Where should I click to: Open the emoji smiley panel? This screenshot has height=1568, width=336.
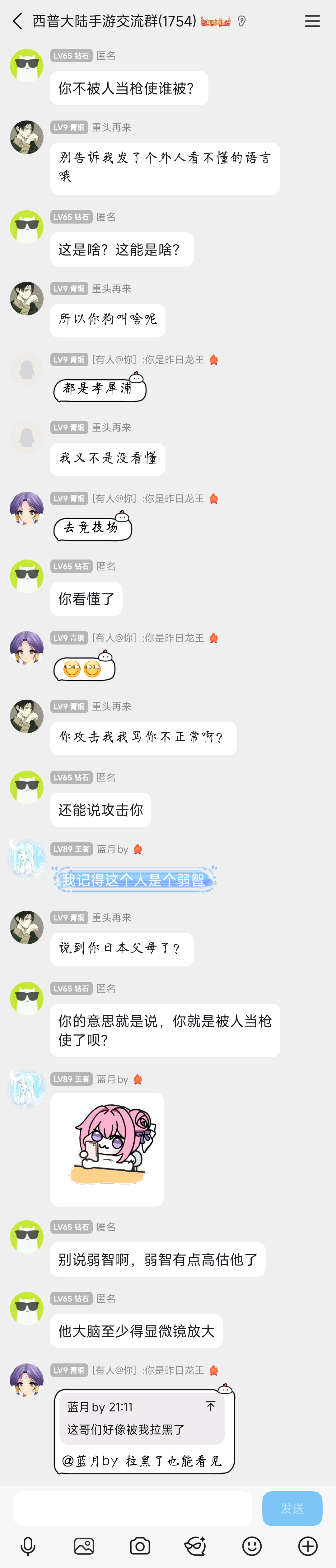pyautogui.click(x=251, y=1546)
